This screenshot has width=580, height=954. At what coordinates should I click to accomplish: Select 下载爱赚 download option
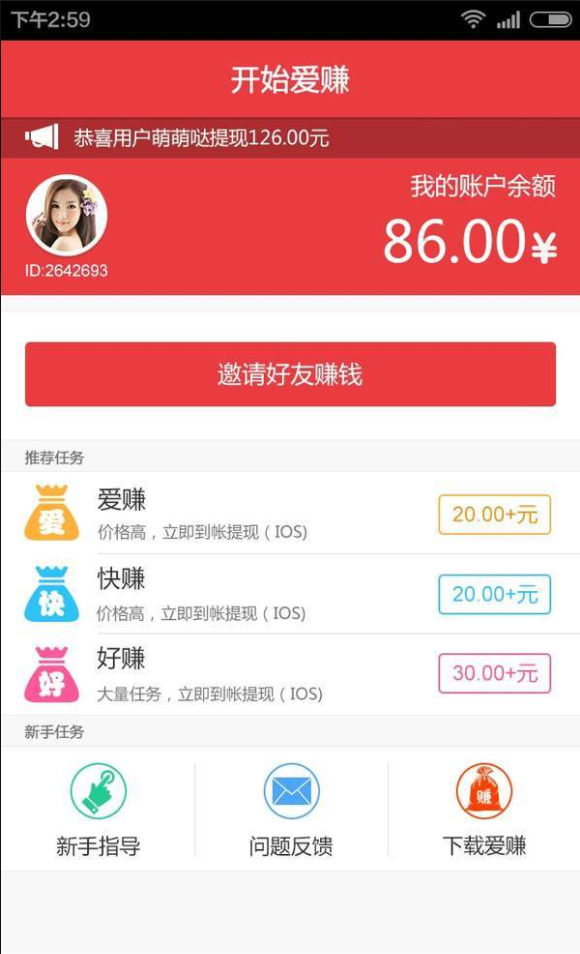484,809
